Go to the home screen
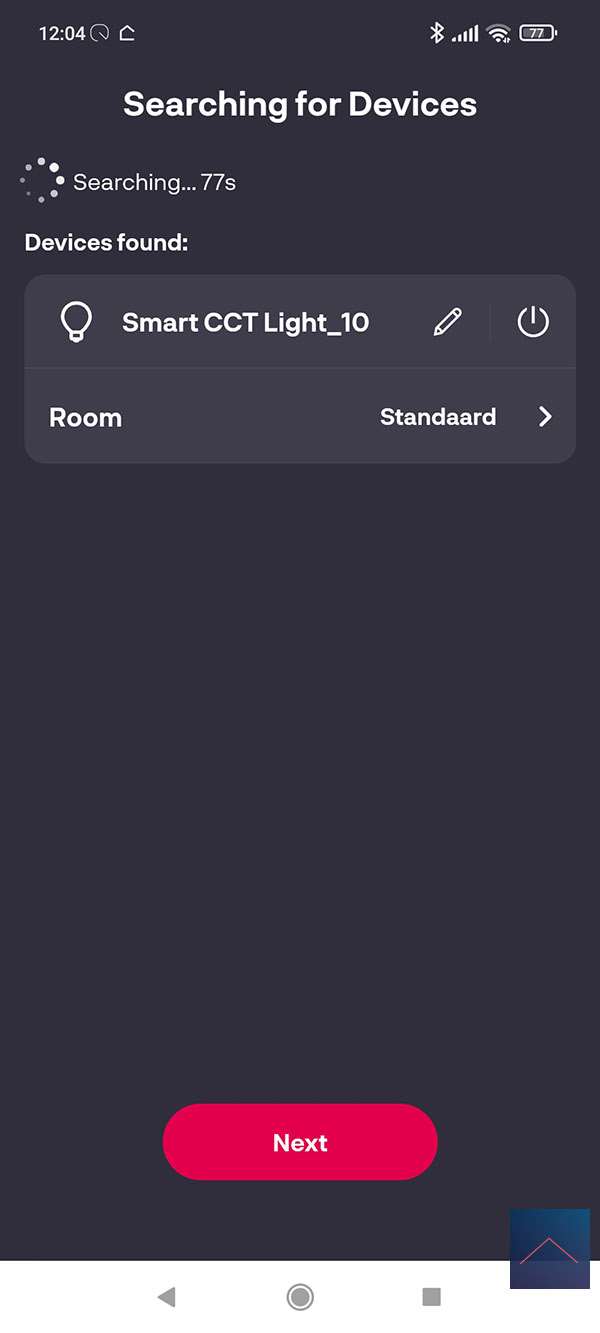This screenshot has width=600, height=1333. 300,1297
